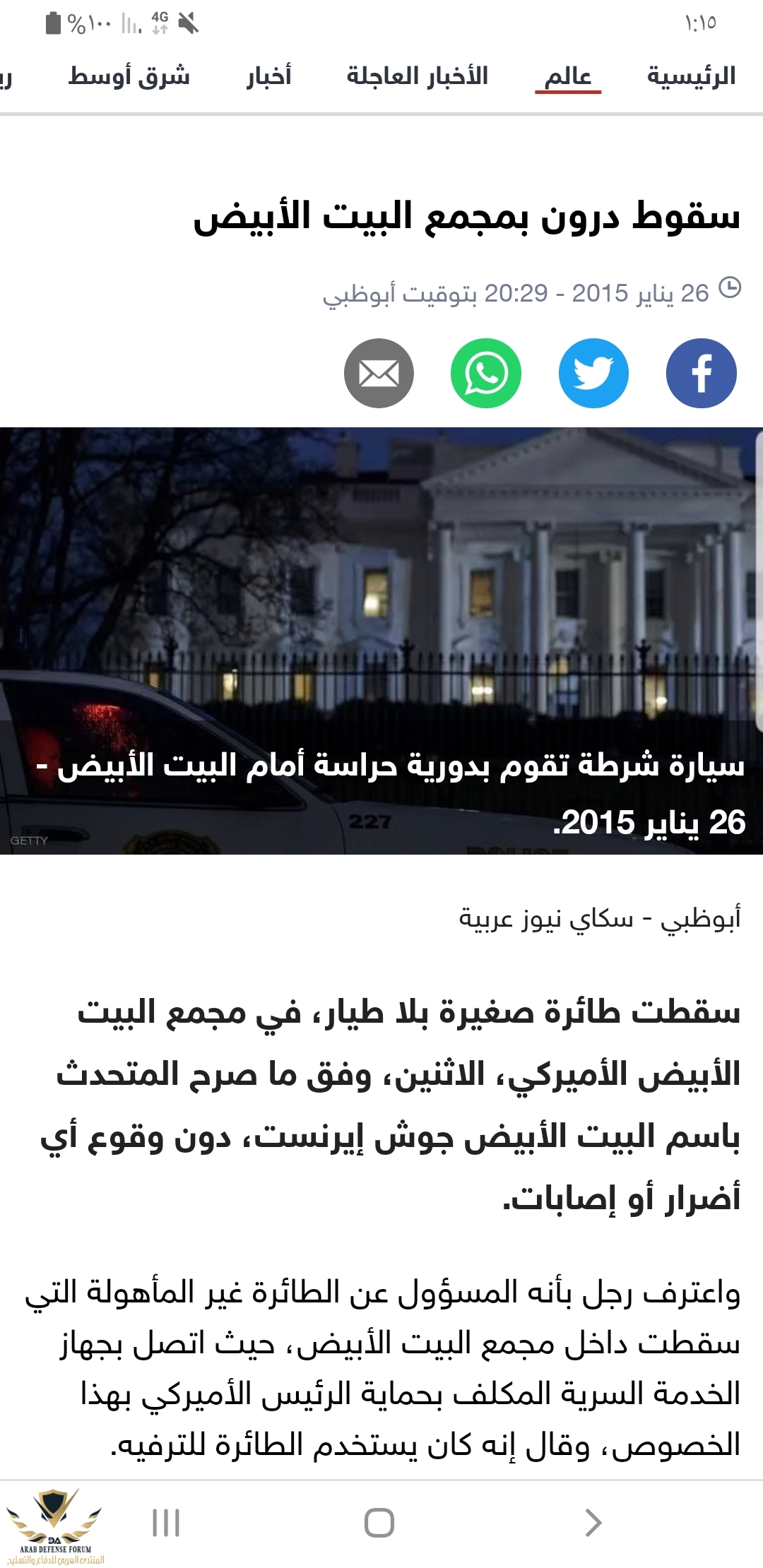Go to the أخبار tab

coord(268,76)
